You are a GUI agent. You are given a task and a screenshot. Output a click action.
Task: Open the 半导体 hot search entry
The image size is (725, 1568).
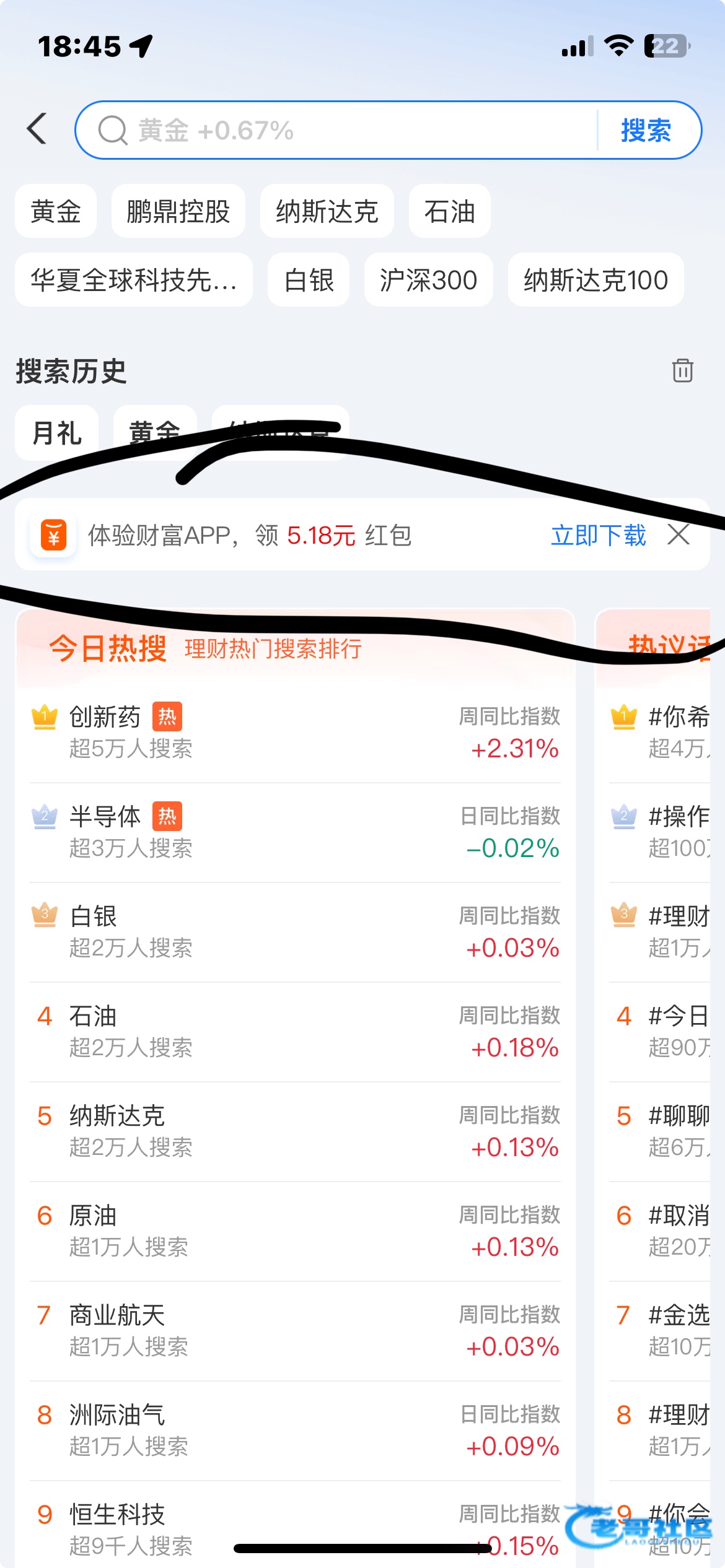(295, 832)
